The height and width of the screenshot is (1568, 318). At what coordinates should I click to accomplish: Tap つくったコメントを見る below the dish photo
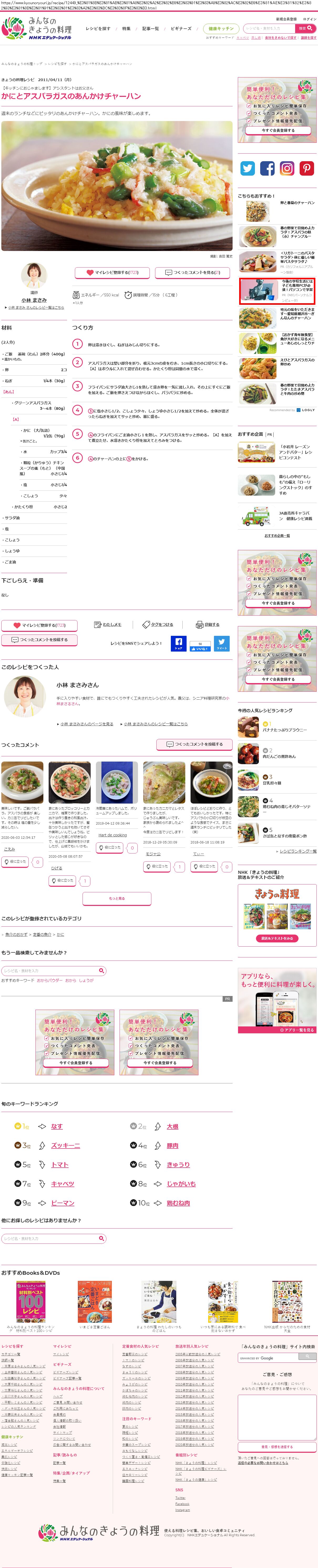192,273
